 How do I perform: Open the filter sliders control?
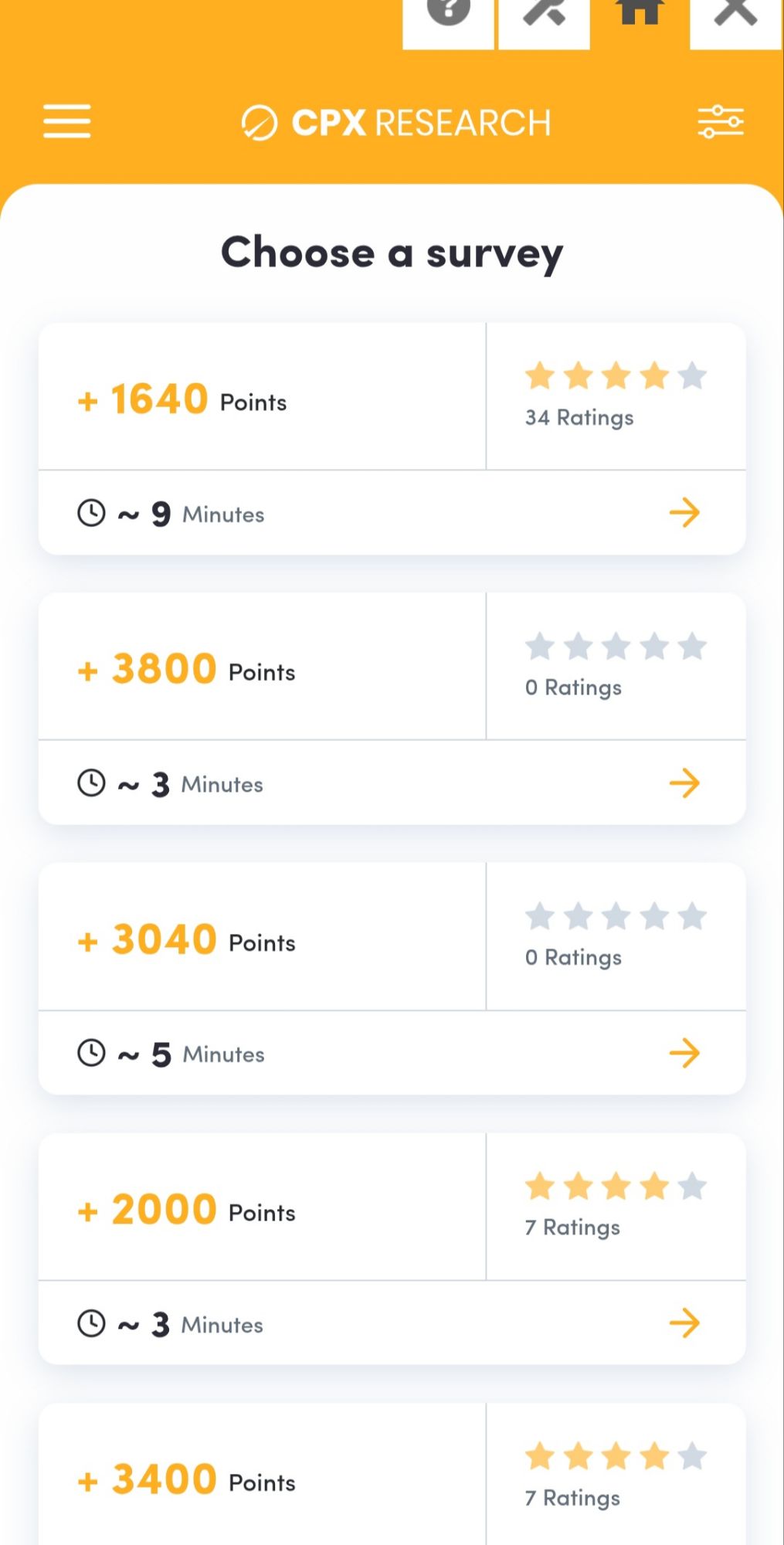[720, 121]
